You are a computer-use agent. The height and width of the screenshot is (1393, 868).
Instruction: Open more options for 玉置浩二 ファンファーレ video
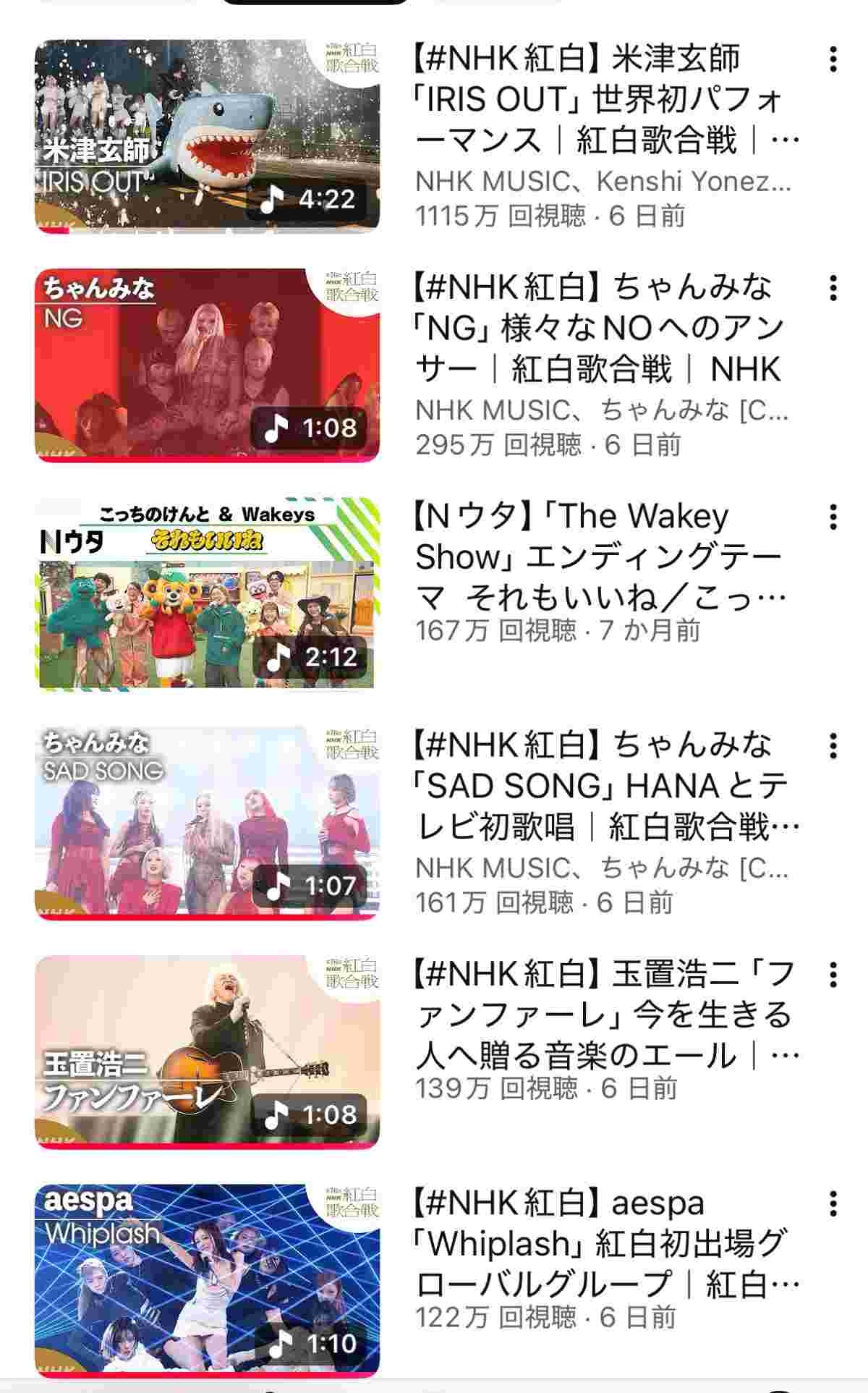click(x=833, y=975)
